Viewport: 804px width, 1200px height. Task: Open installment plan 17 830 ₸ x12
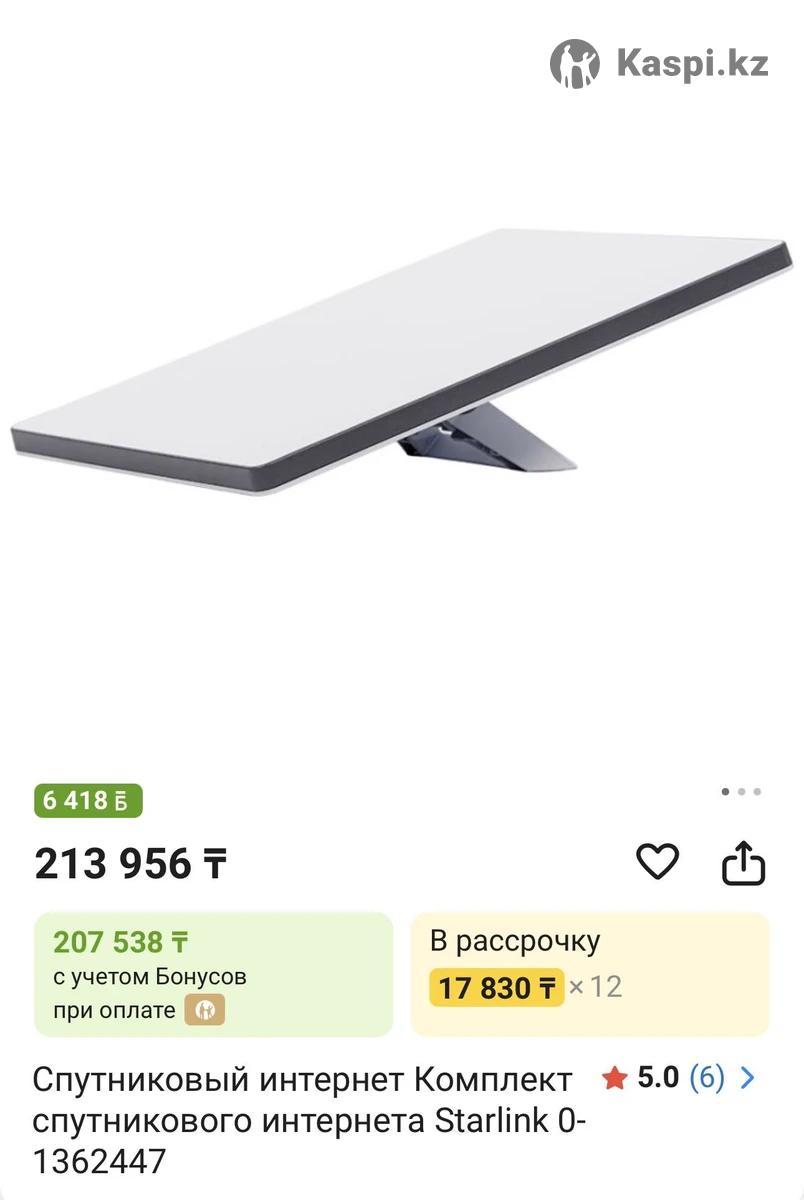click(589, 974)
